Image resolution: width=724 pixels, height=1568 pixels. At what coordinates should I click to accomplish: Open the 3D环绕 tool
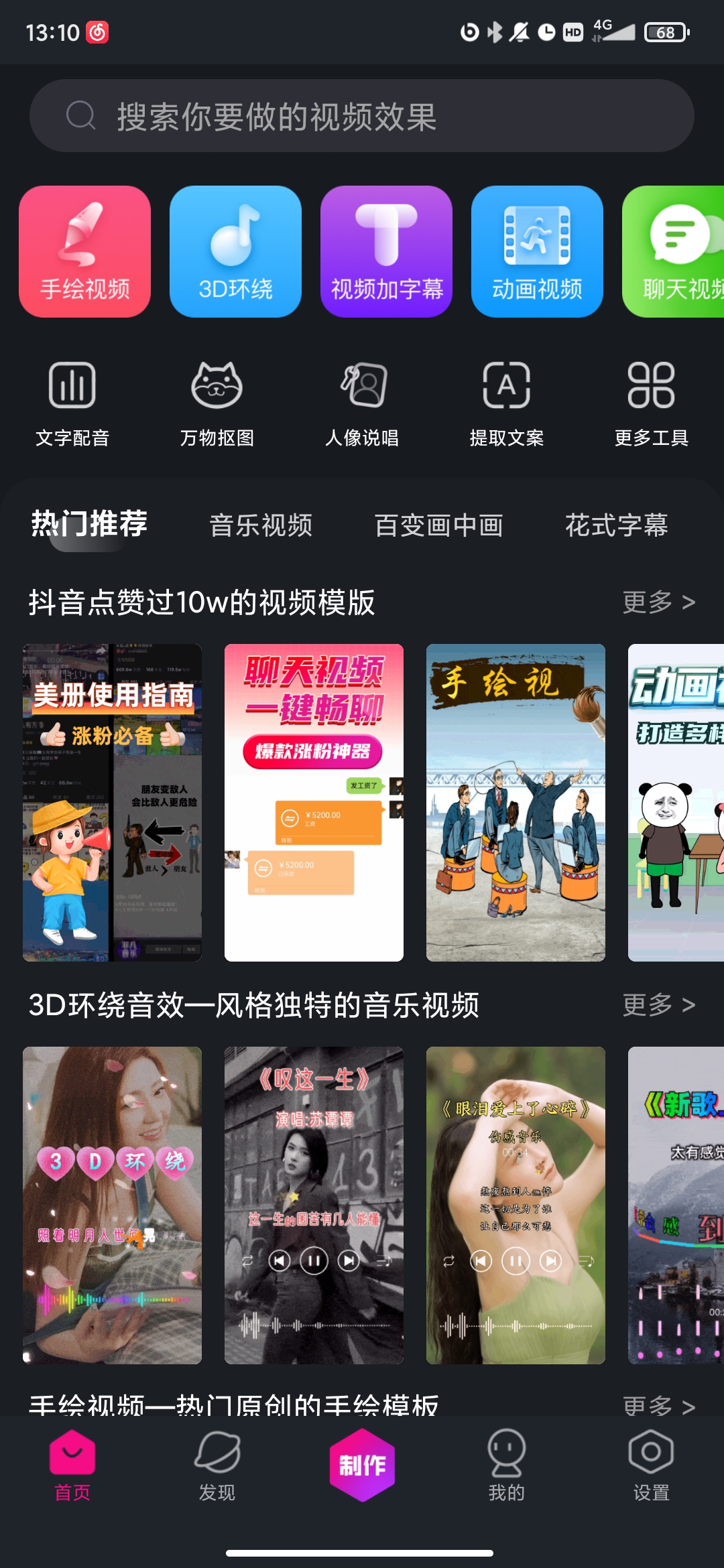(x=235, y=252)
